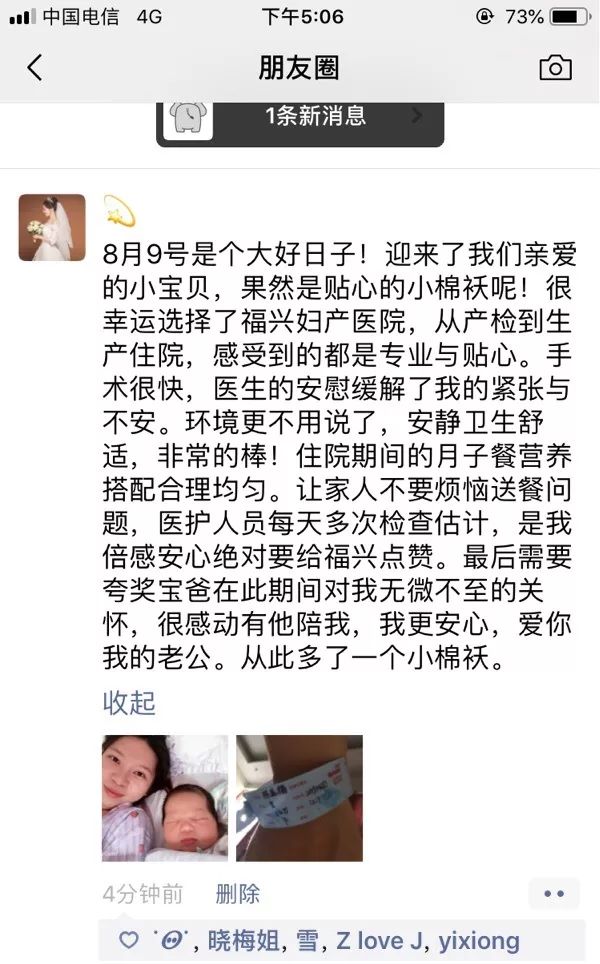View the mother and baby photo
The width and height of the screenshot is (600, 964).
(165, 798)
